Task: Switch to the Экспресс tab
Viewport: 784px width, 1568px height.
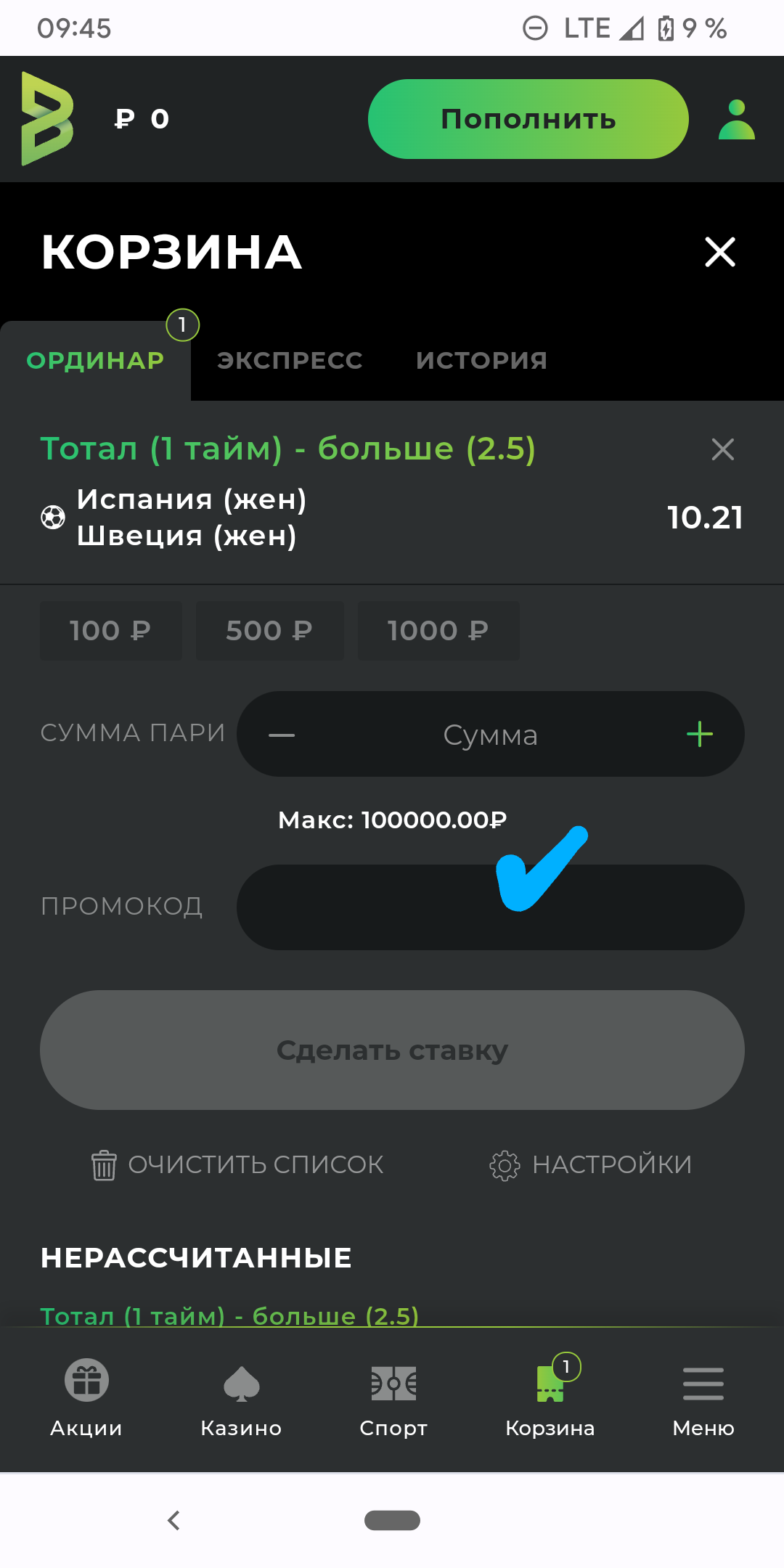Action: click(290, 361)
